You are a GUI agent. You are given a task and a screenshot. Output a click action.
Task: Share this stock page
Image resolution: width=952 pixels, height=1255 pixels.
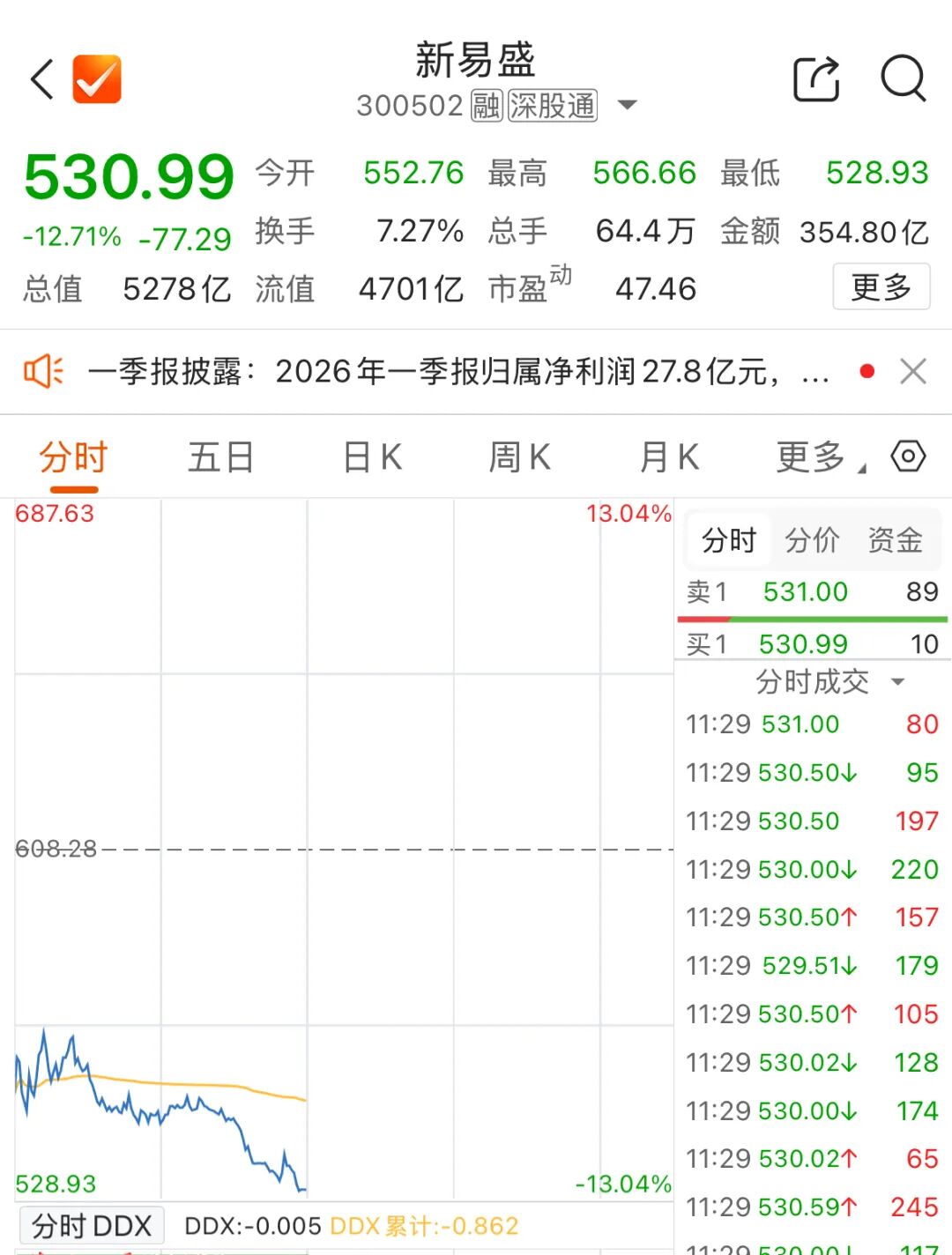[816, 79]
